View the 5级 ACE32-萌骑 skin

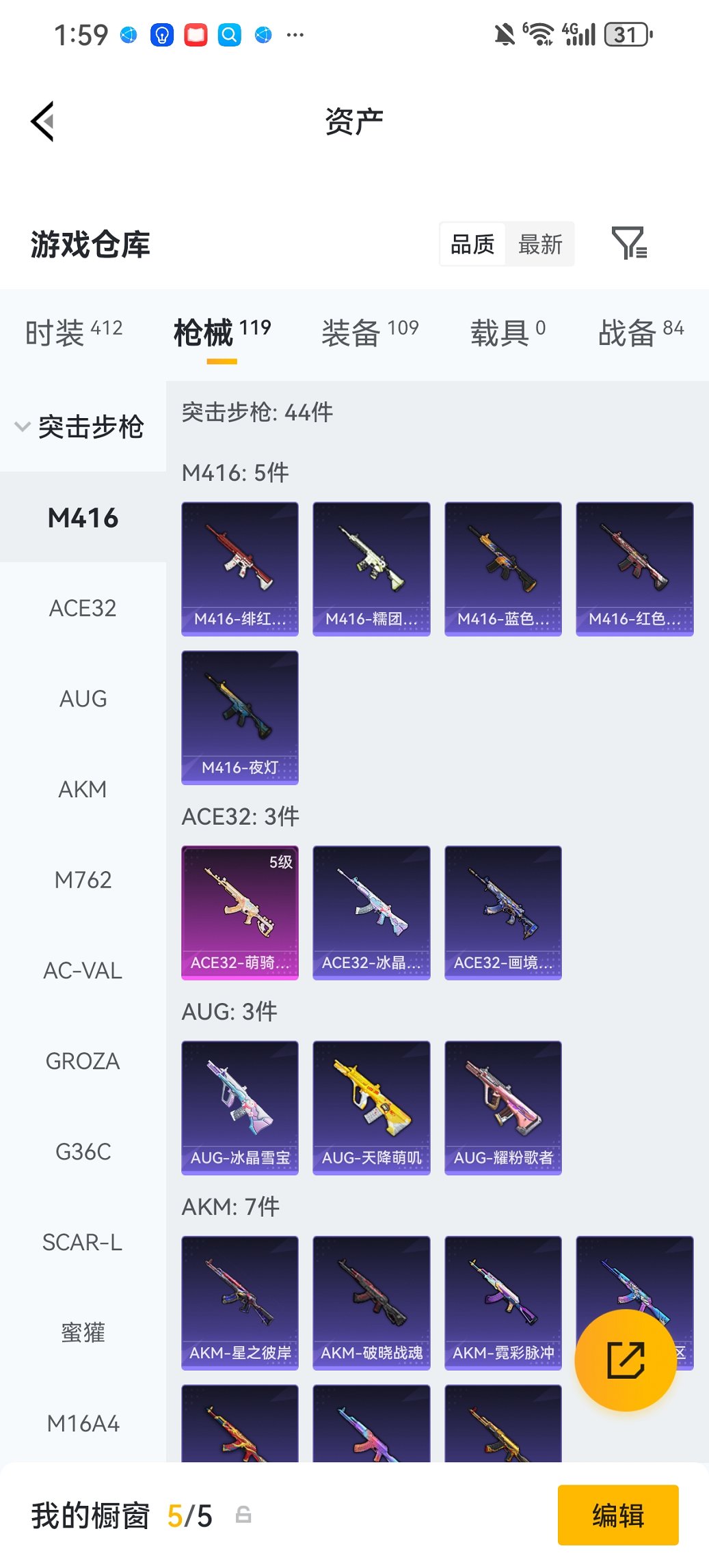(240, 912)
